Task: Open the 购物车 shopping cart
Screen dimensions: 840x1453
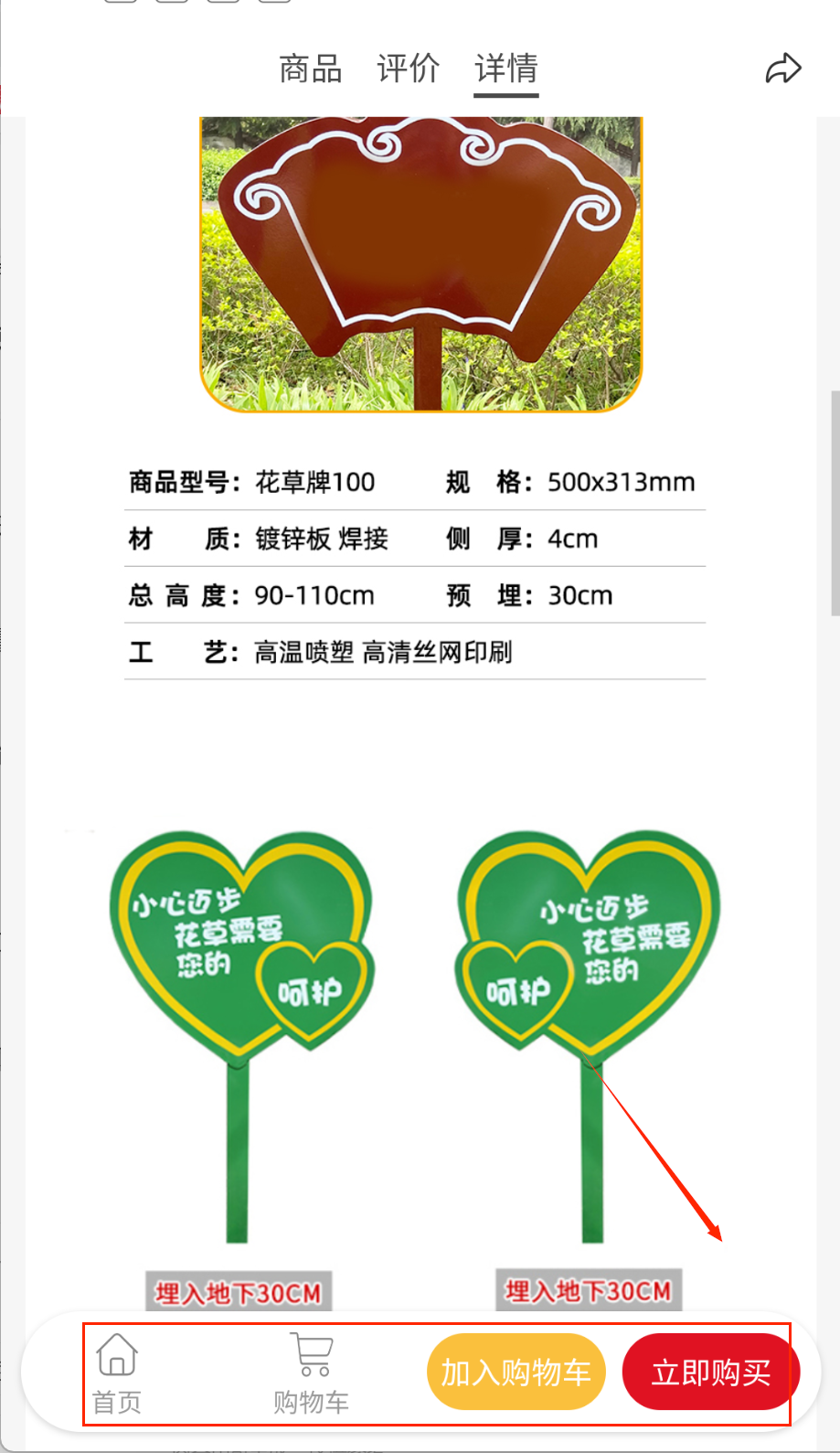Action: pos(311,1373)
